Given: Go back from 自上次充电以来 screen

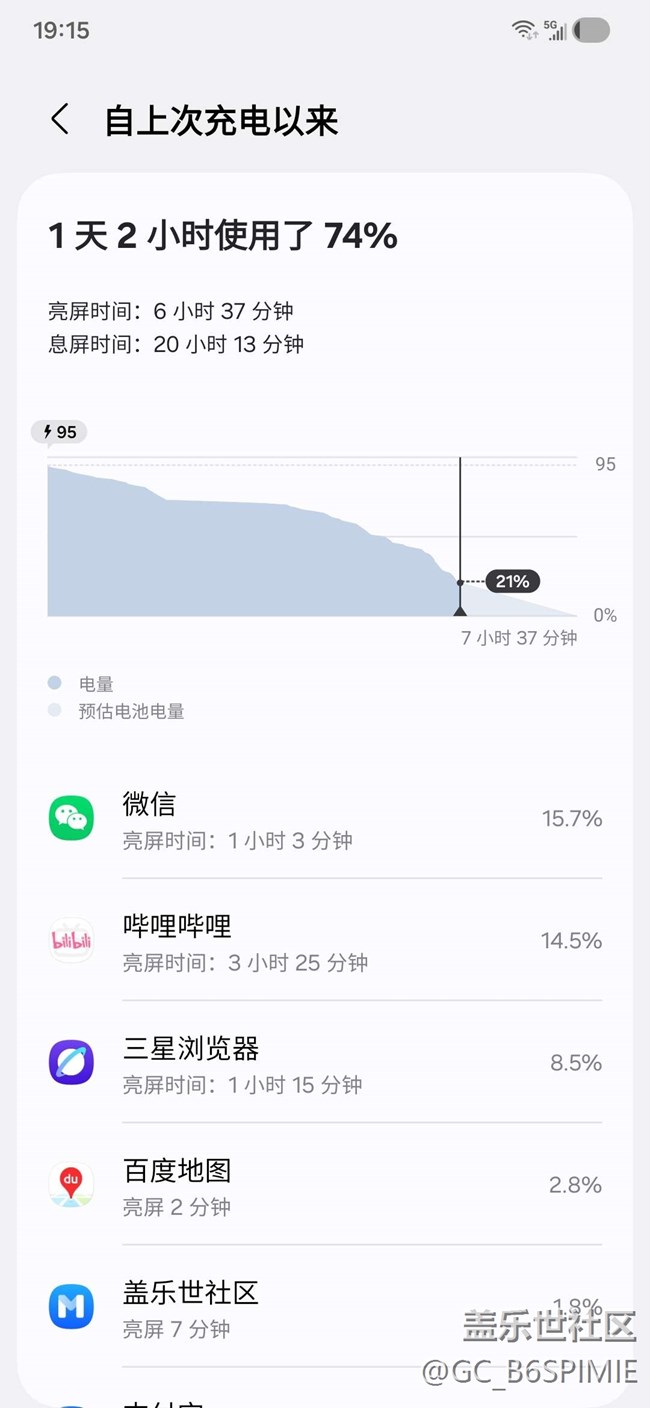Looking at the screenshot, I should click(x=60, y=120).
